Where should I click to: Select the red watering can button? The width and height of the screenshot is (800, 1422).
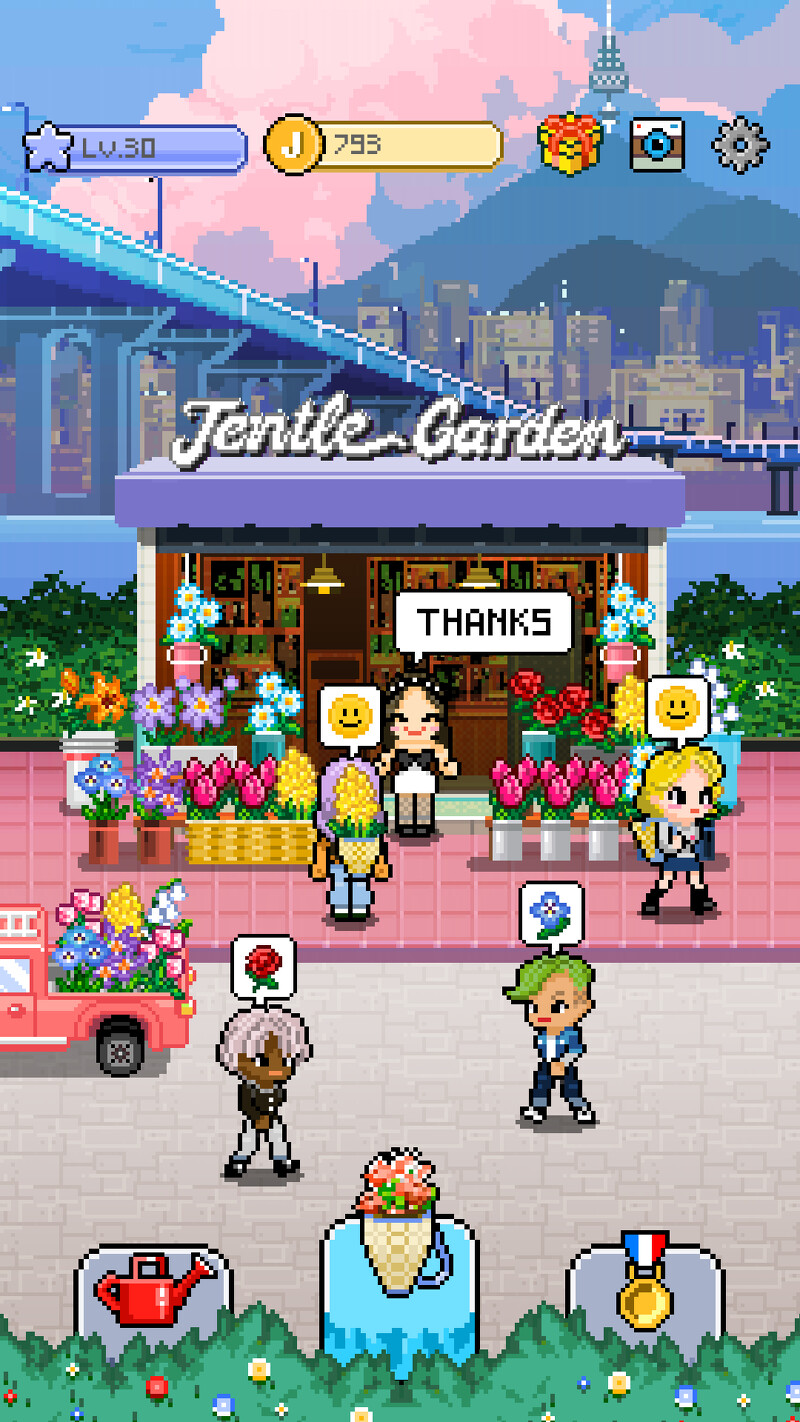154,1293
